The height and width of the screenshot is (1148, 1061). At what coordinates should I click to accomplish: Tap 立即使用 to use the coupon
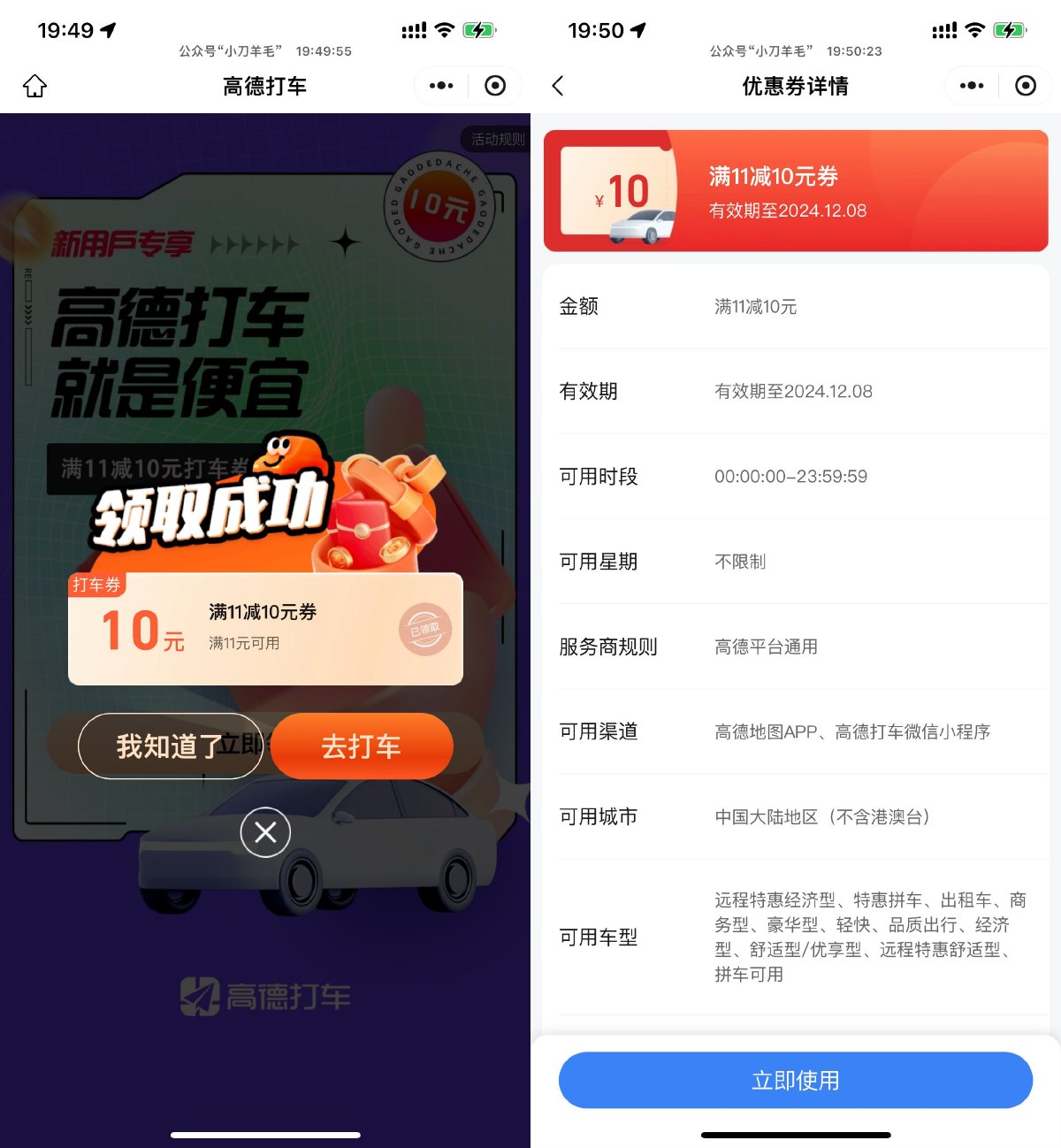795,1080
